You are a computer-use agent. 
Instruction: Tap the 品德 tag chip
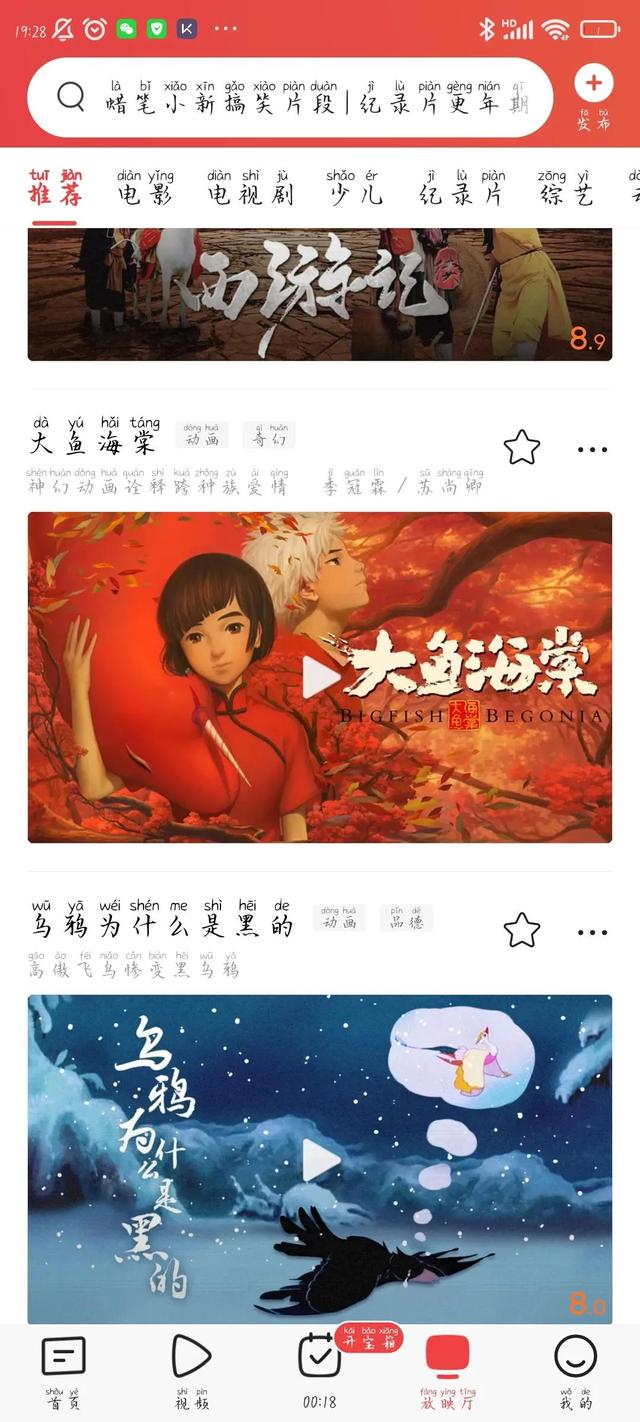[406, 918]
